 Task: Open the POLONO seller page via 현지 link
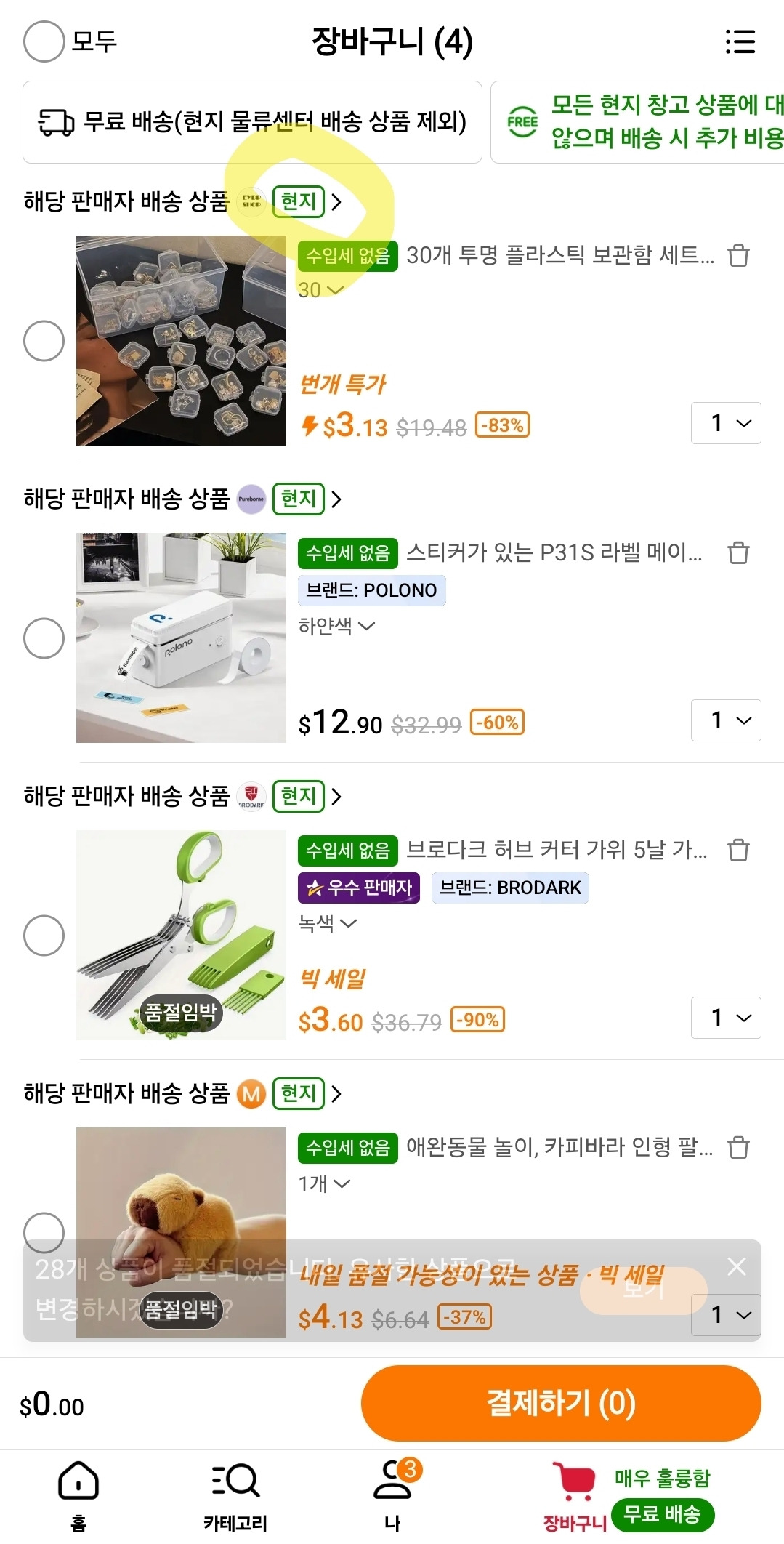[x=298, y=499]
